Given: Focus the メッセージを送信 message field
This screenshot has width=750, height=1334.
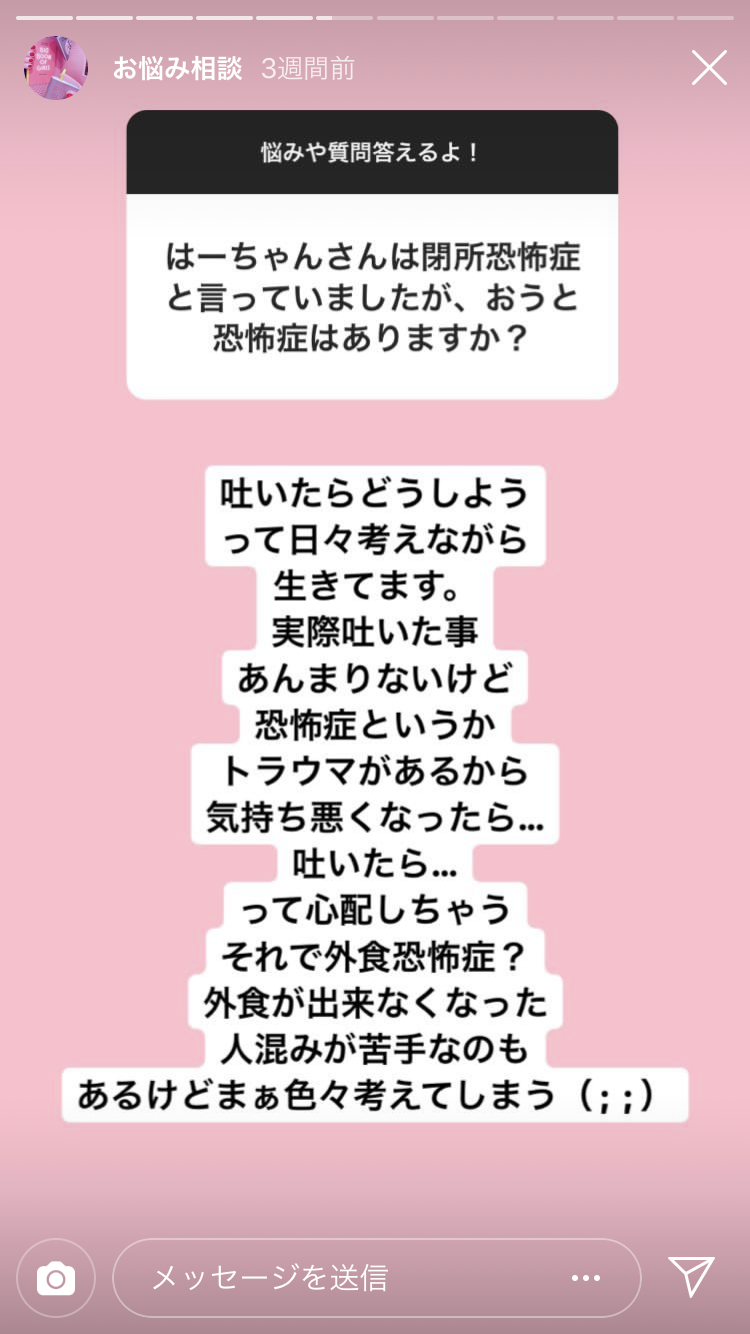Looking at the screenshot, I should 377,1278.
